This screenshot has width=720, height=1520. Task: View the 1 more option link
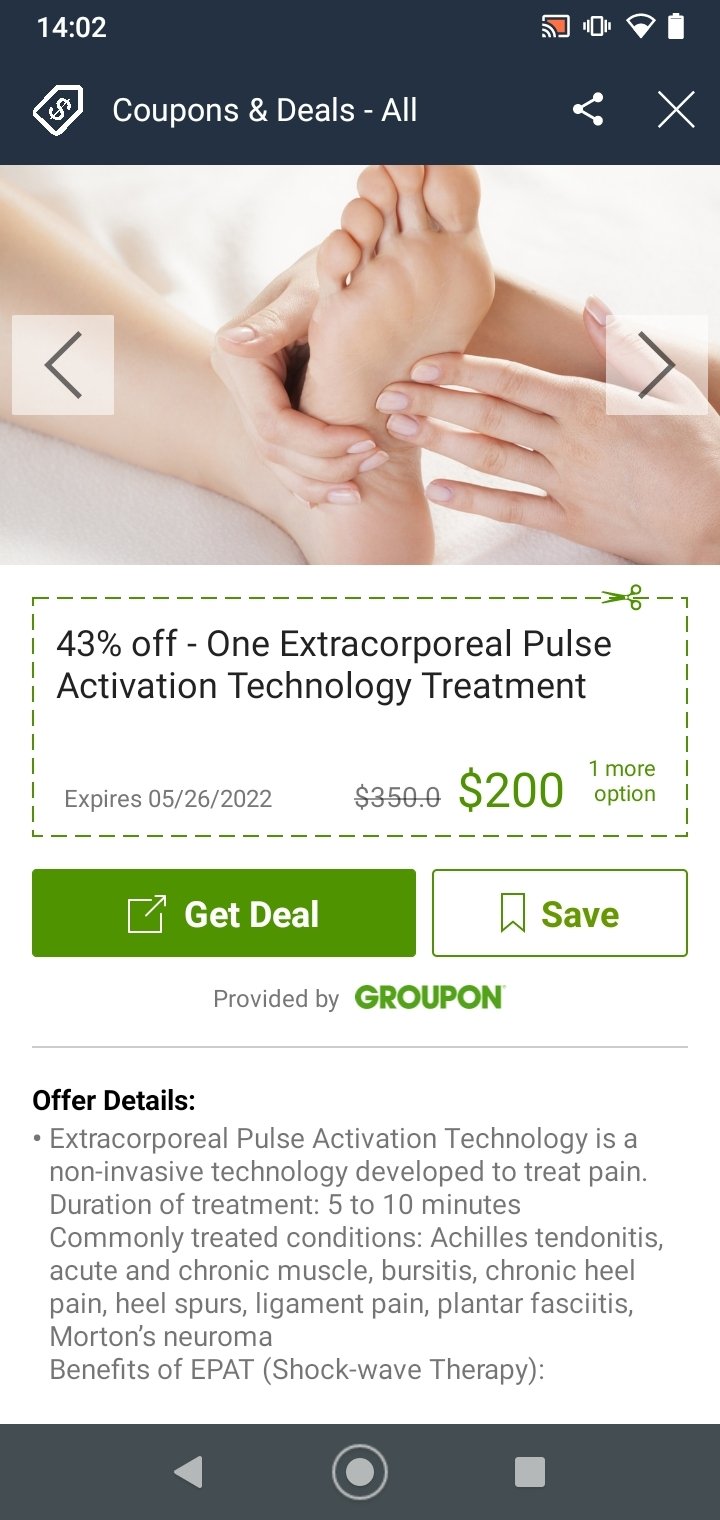(622, 781)
